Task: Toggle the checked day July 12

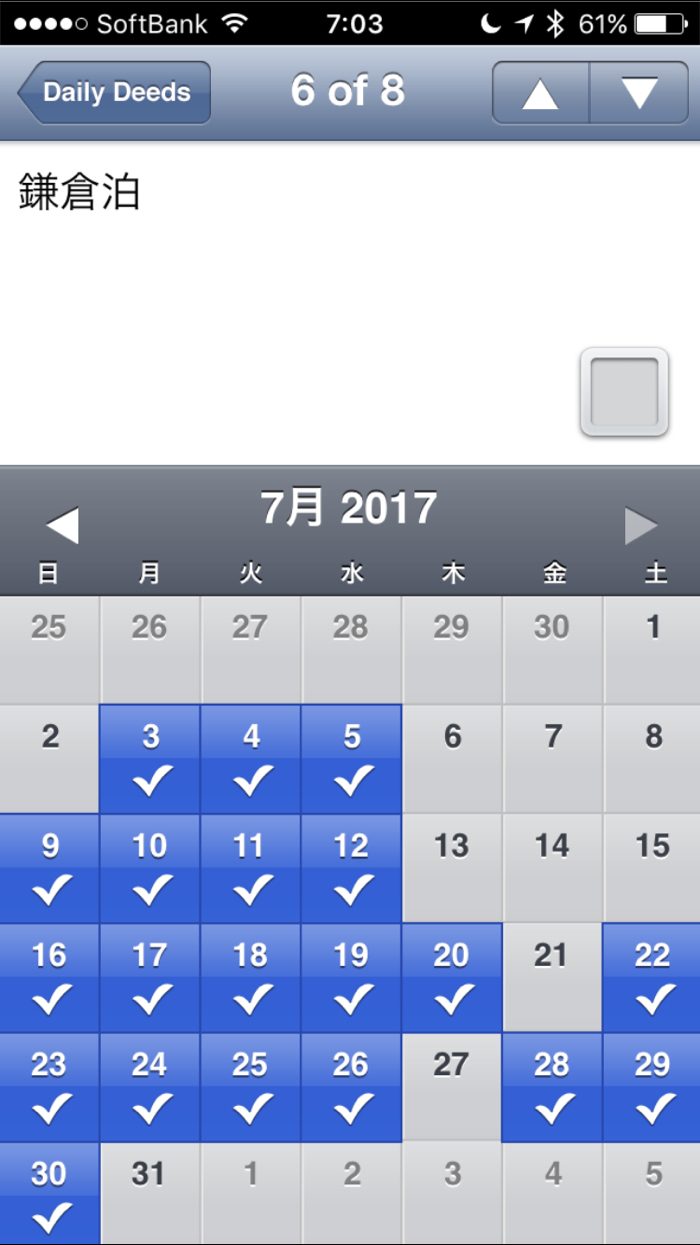Action: click(351, 867)
